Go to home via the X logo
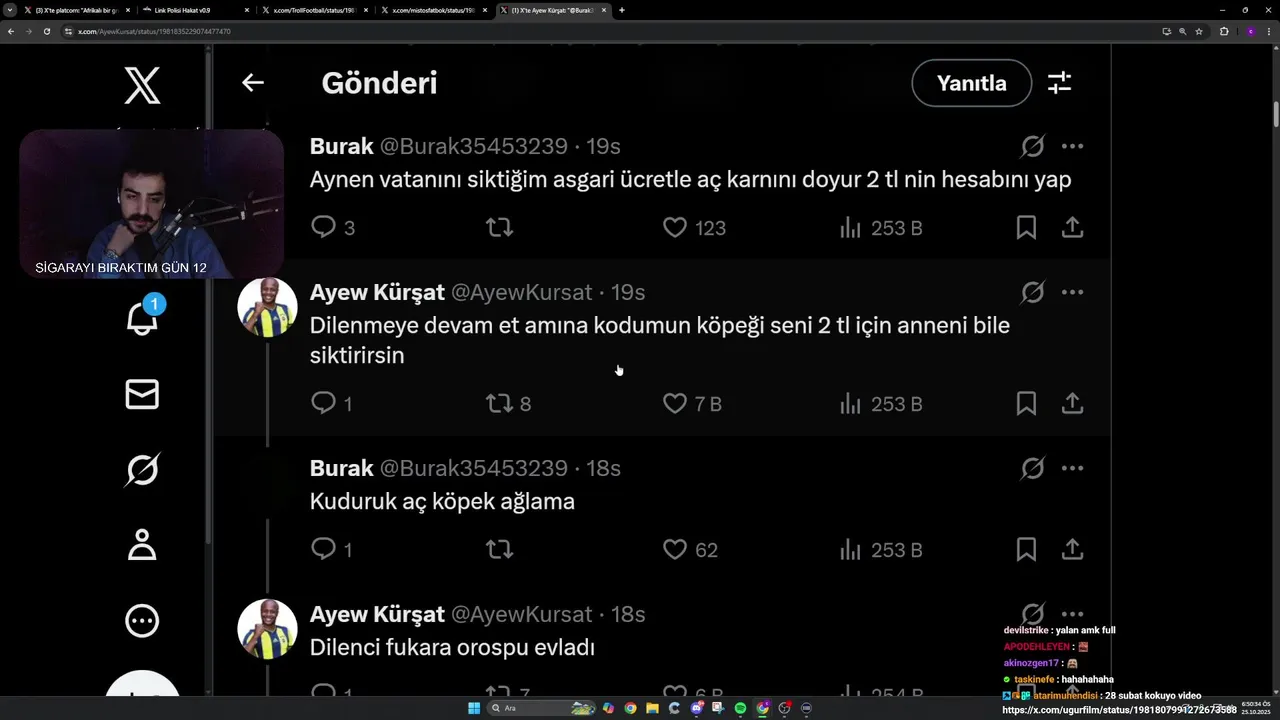Image resolution: width=1280 pixels, height=720 pixels. [x=142, y=86]
